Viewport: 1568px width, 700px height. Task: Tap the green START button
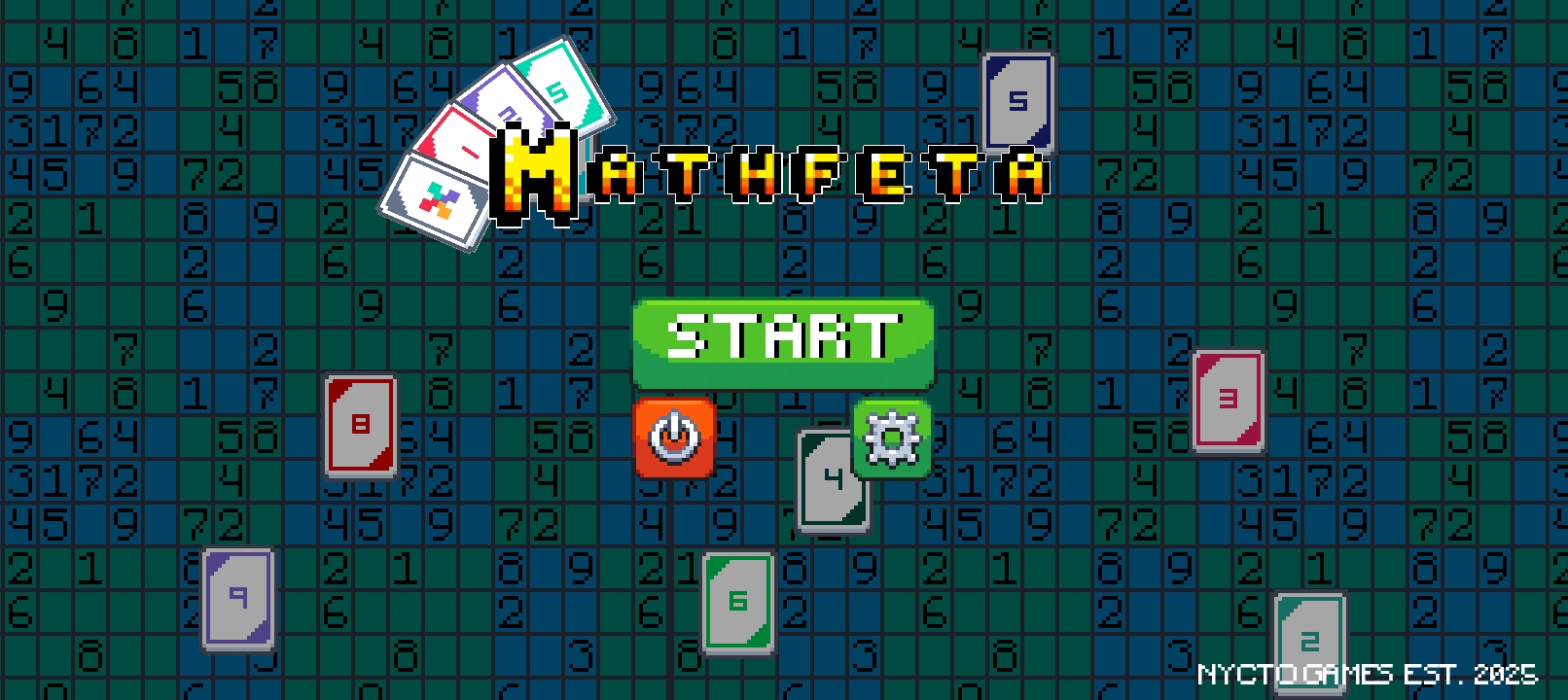pos(783,342)
